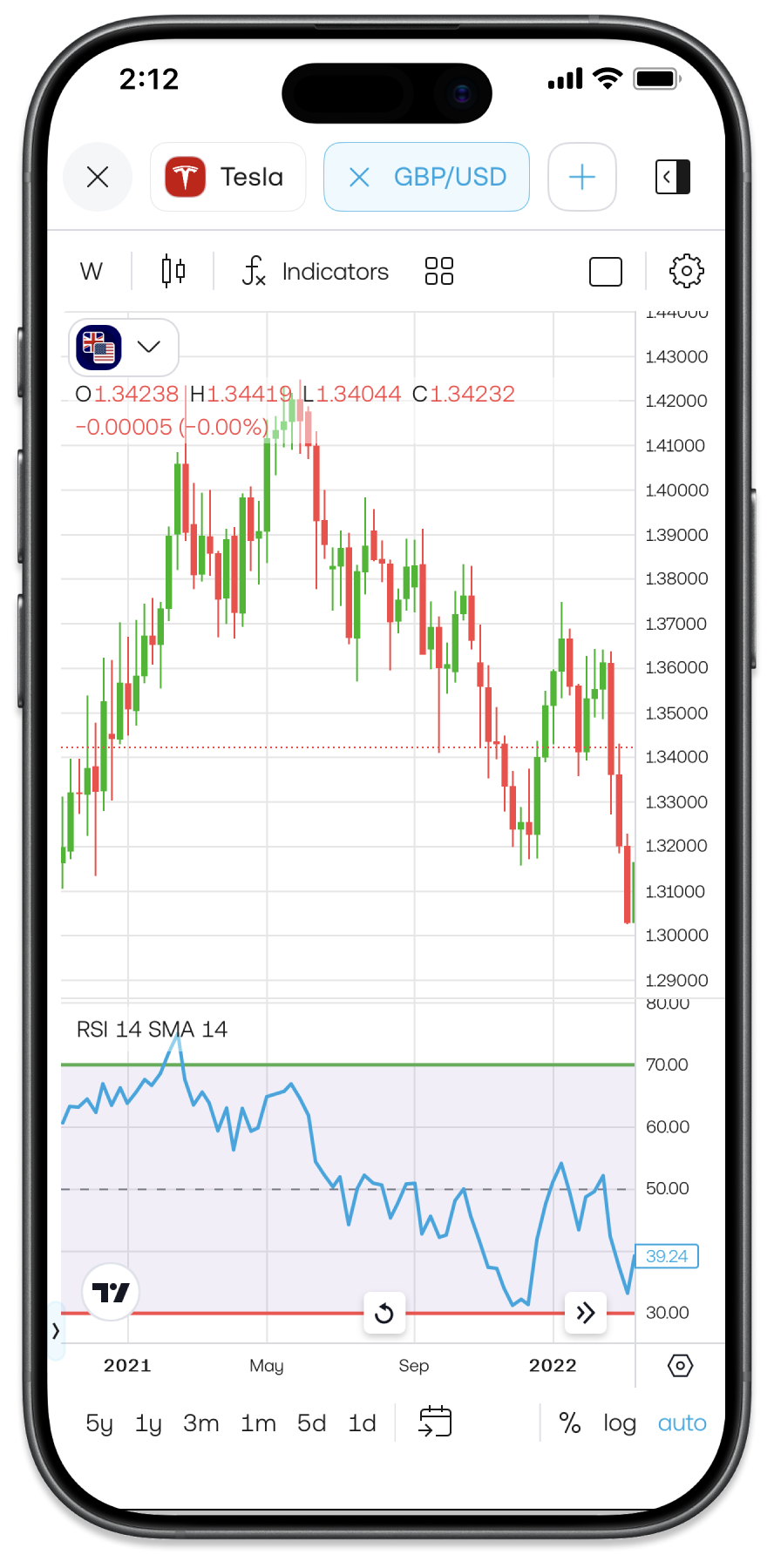Image resolution: width=774 pixels, height=1568 pixels.
Task: Open the GBP/USD symbol flag dropdown
Action: 123,347
